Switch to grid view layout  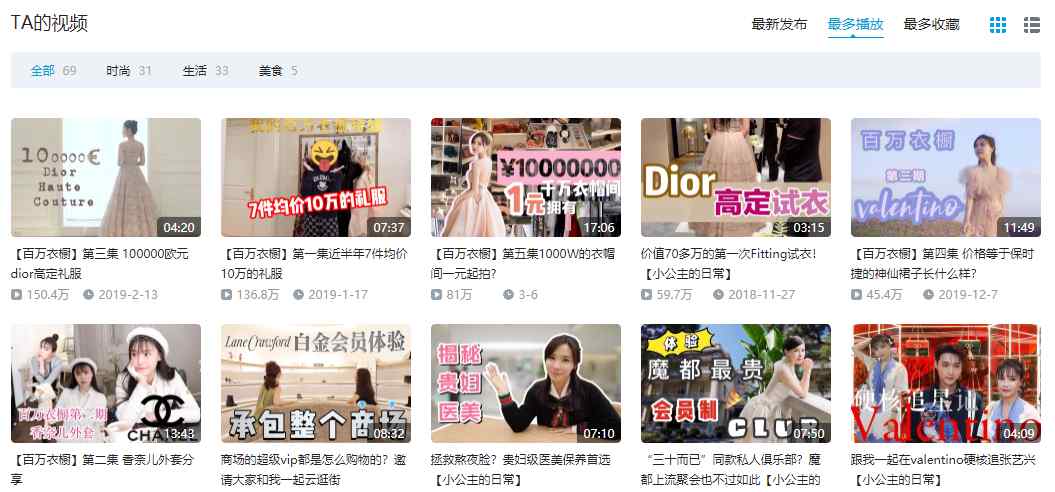[998, 25]
